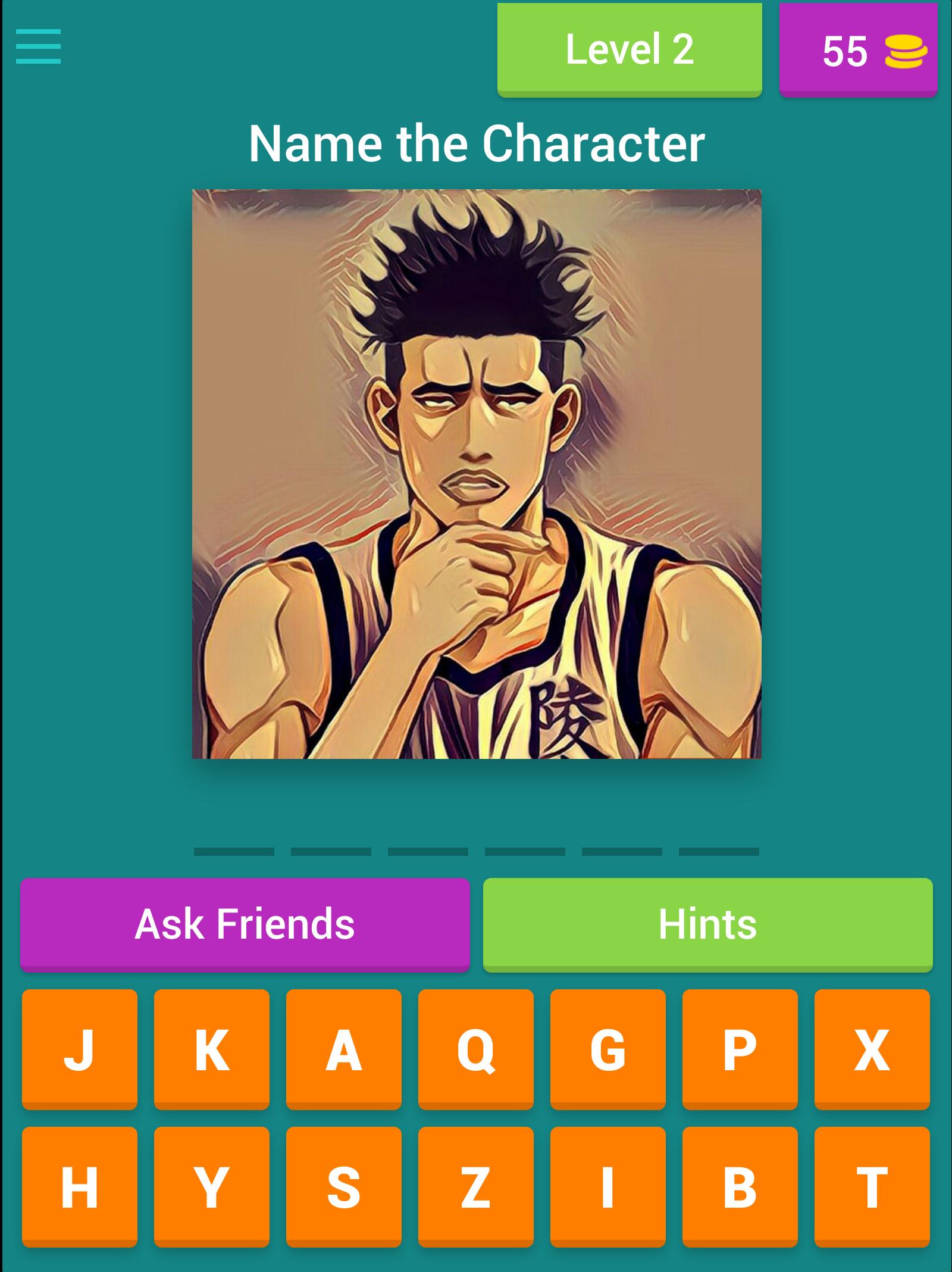The height and width of the screenshot is (1272, 952).
Task: Pick the letter Q tile
Action: click(x=476, y=1049)
